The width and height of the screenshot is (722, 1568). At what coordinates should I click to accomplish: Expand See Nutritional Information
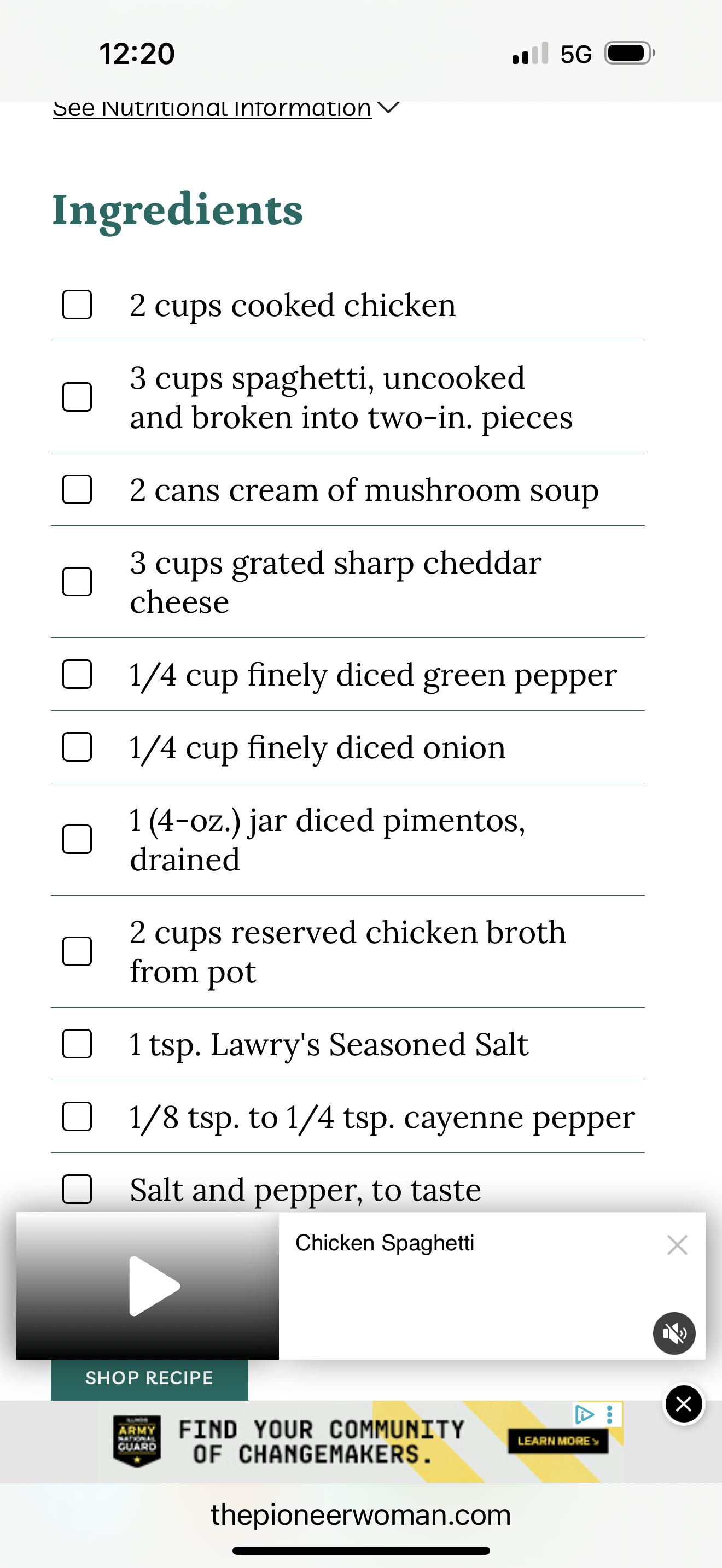click(x=225, y=108)
